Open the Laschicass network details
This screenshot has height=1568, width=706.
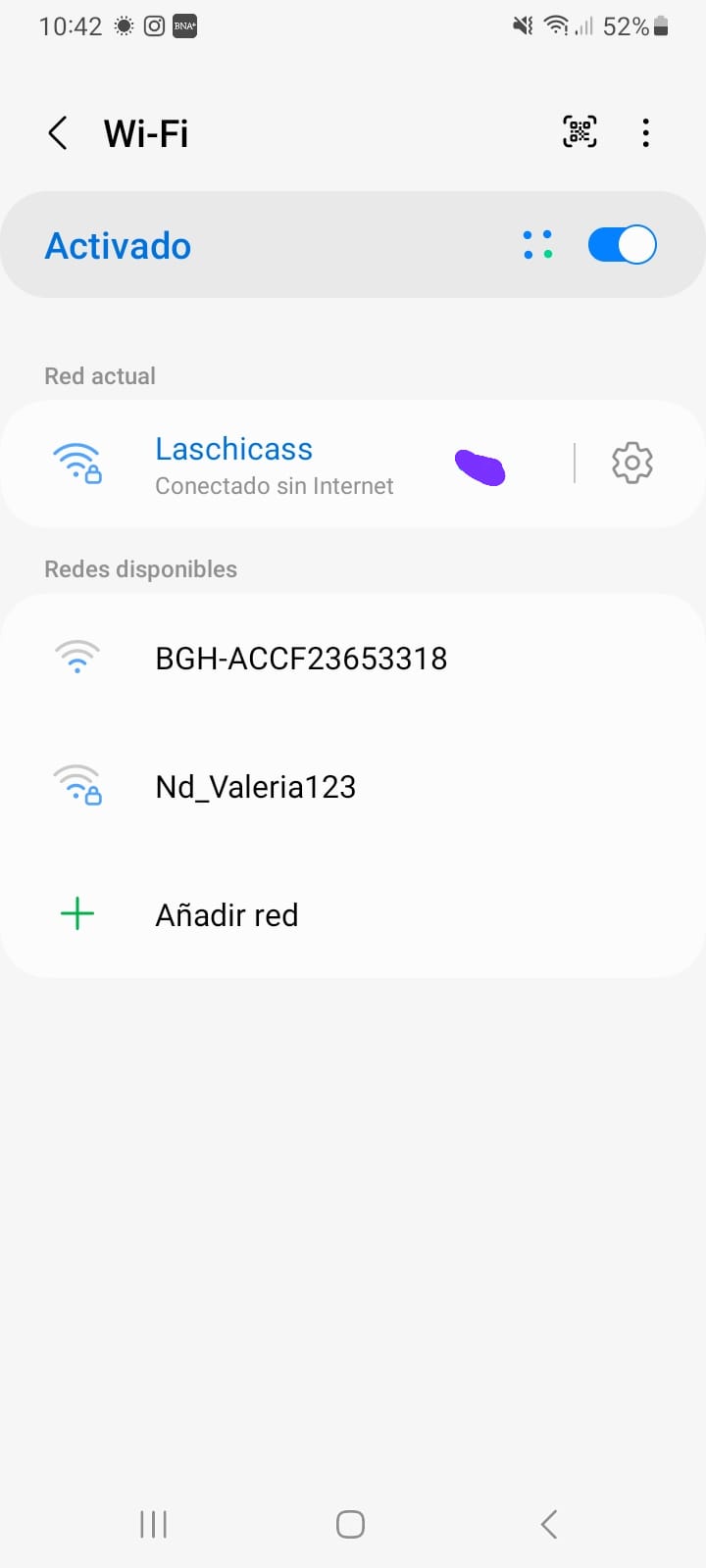[275, 465]
